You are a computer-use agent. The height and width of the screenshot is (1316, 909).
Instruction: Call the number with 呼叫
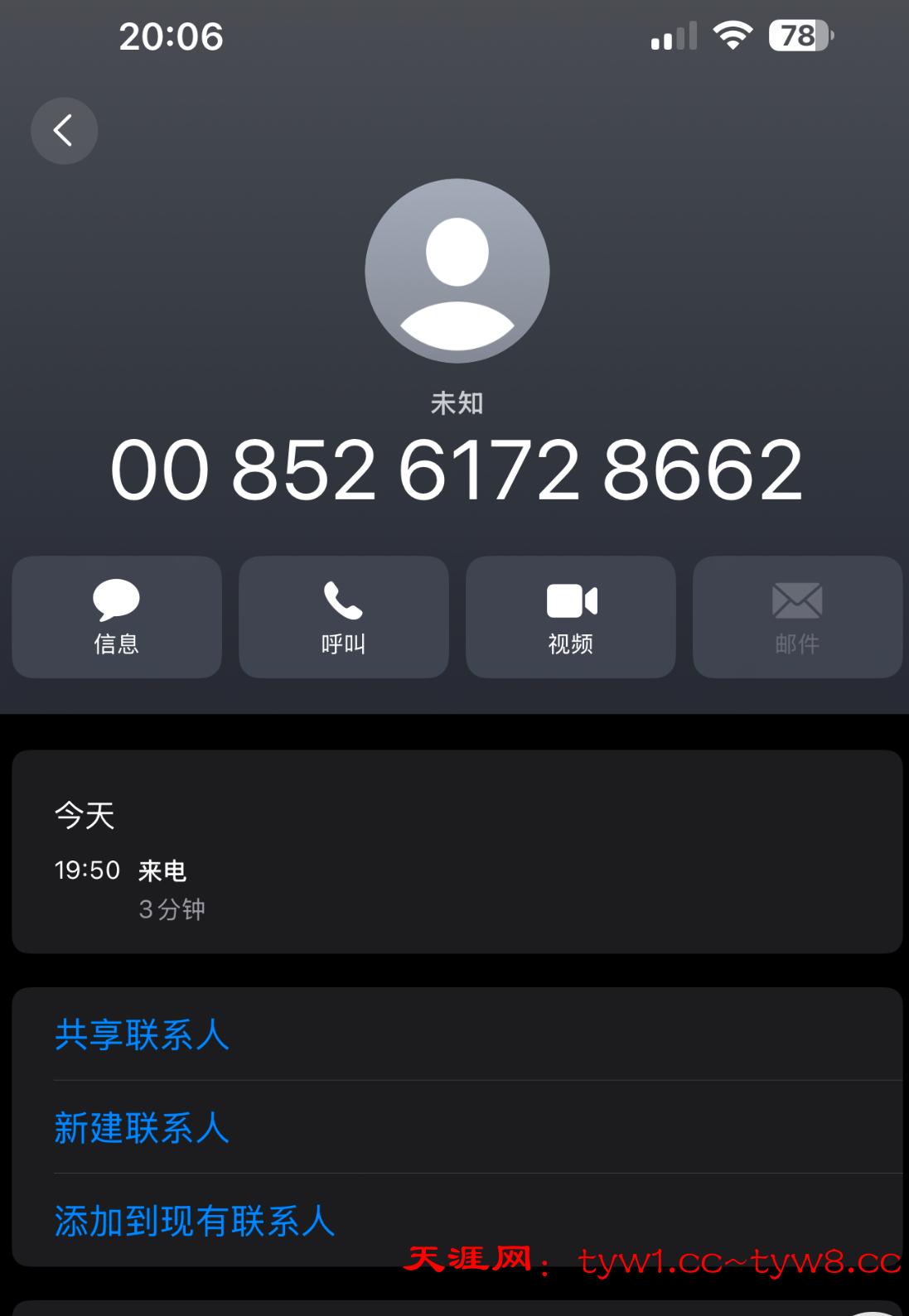(x=343, y=617)
